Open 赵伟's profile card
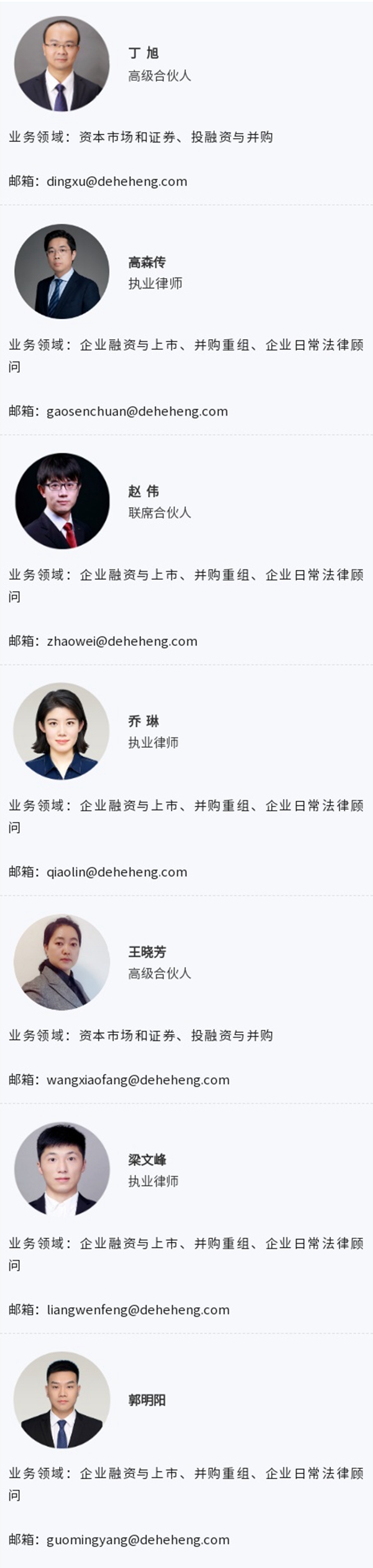Image resolution: width=373 pixels, height=1568 pixels. 144,492
